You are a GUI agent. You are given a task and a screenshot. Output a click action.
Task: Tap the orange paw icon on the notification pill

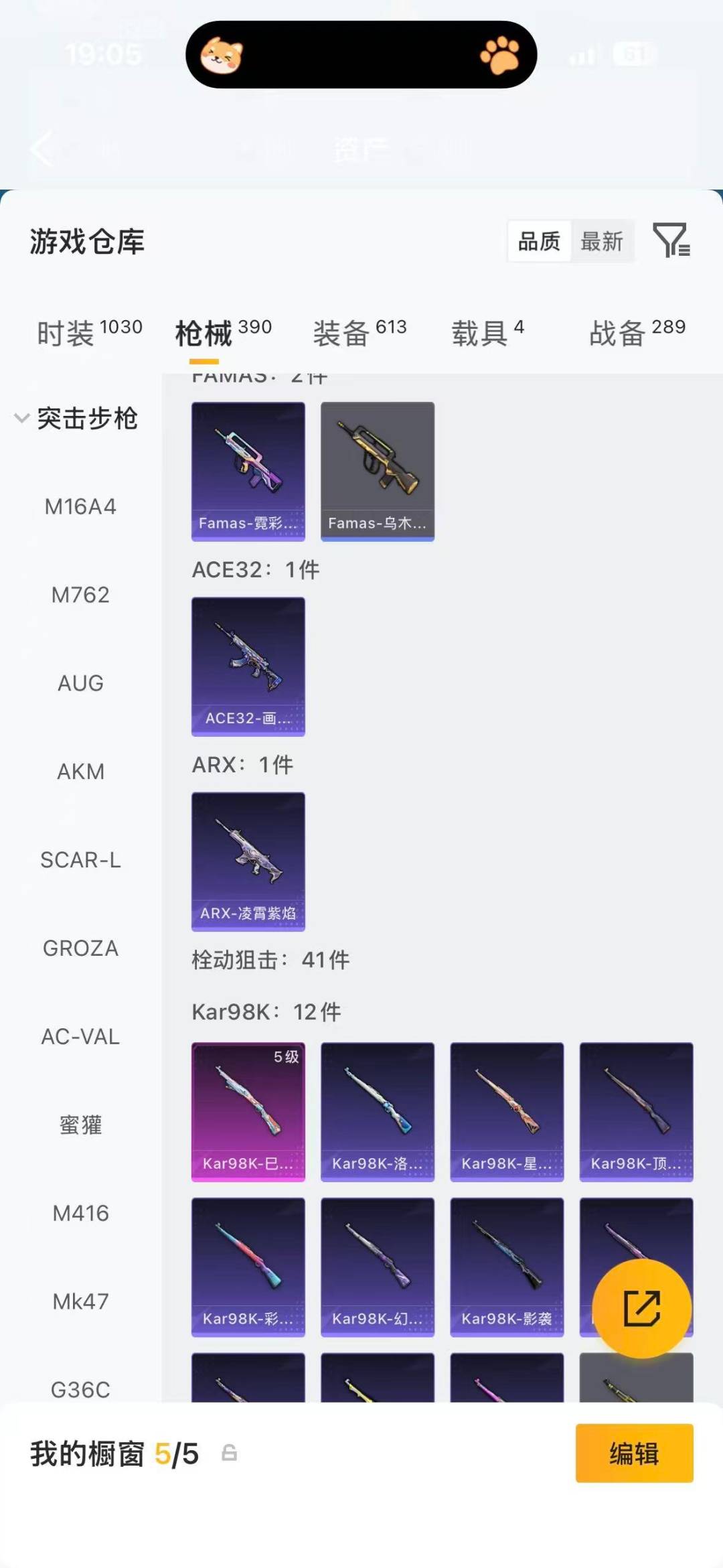[499, 55]
